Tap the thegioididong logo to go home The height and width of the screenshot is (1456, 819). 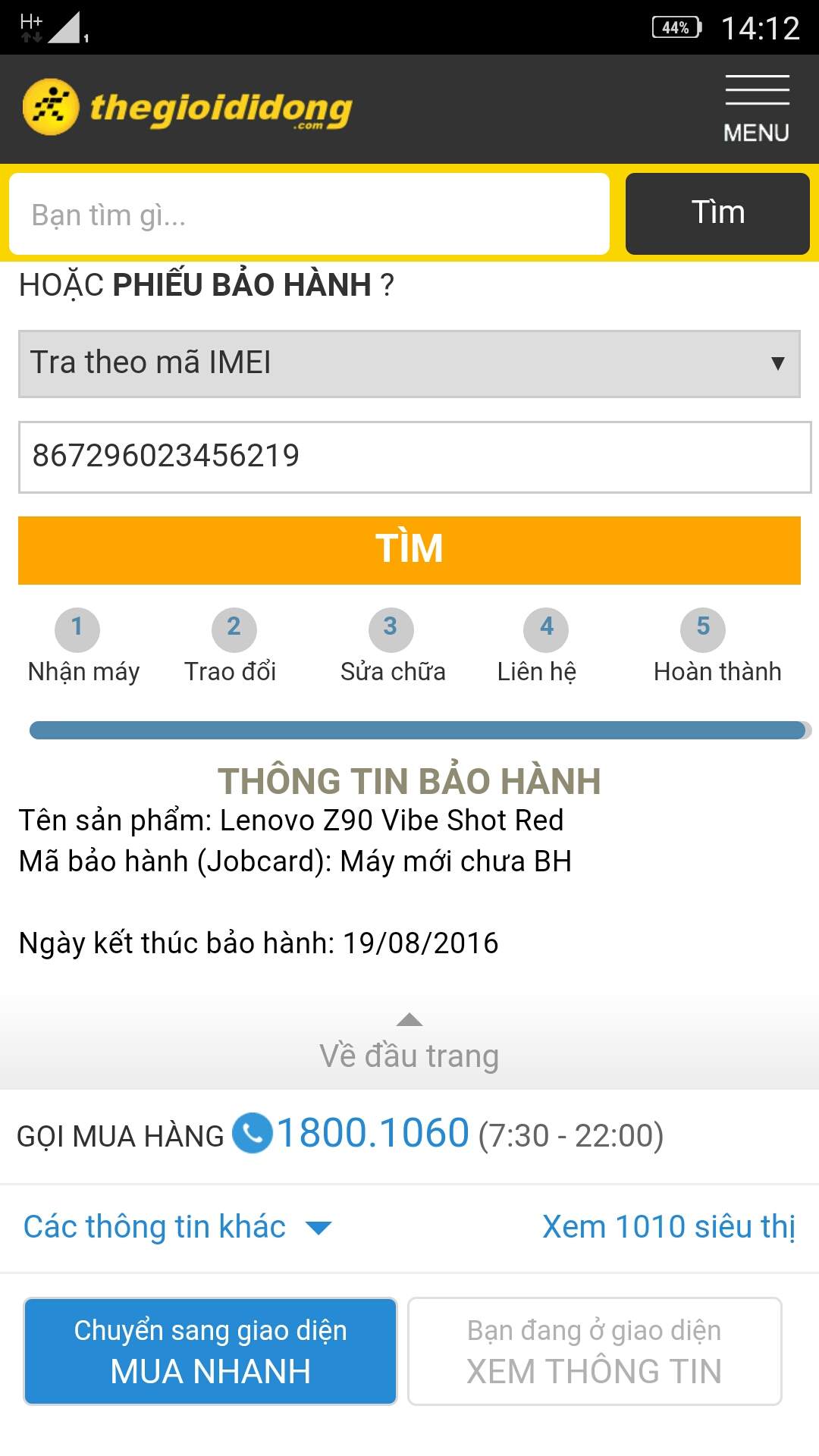click(187, 107)
